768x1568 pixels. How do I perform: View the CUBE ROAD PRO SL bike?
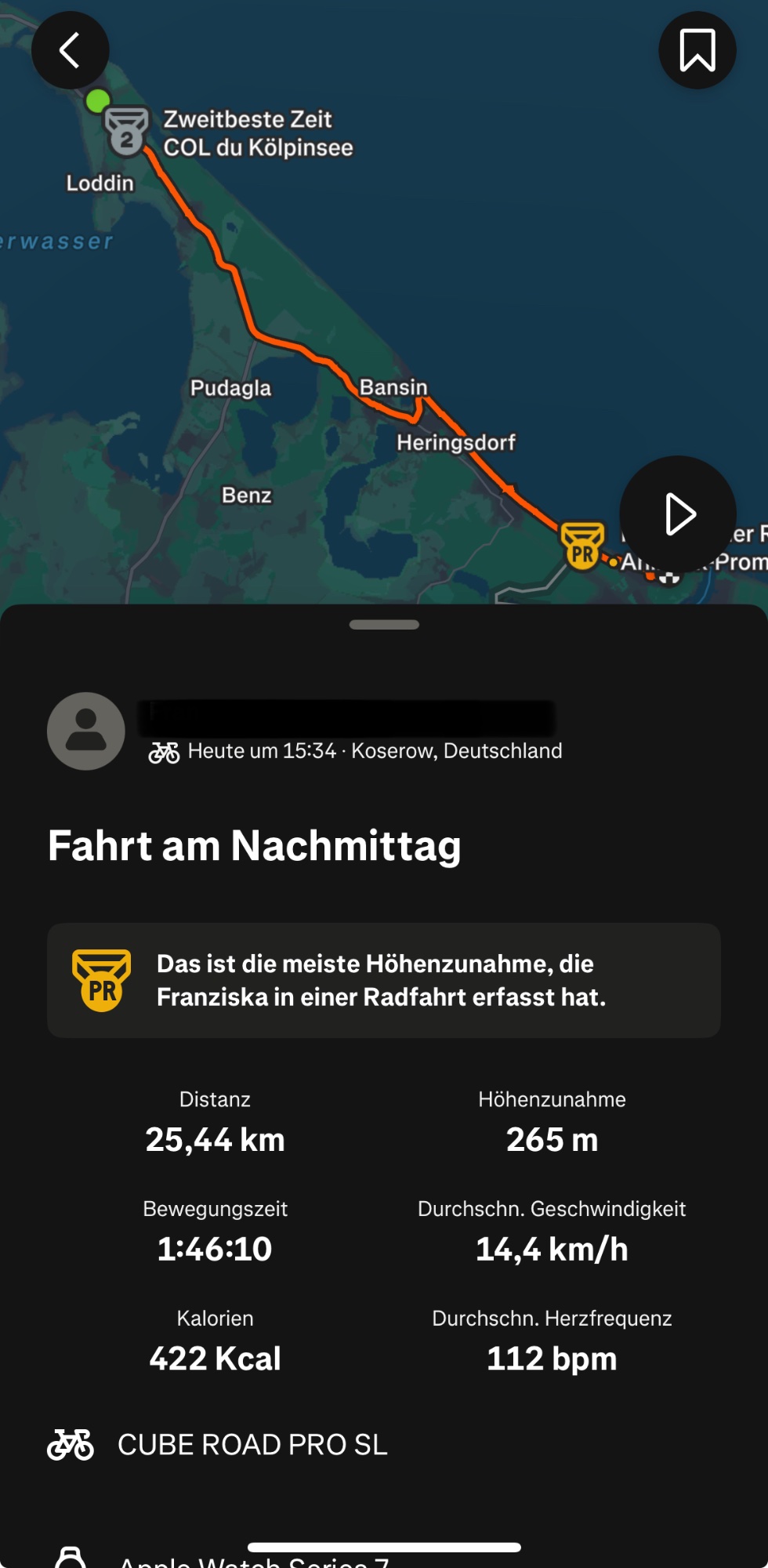[252, 1444]
